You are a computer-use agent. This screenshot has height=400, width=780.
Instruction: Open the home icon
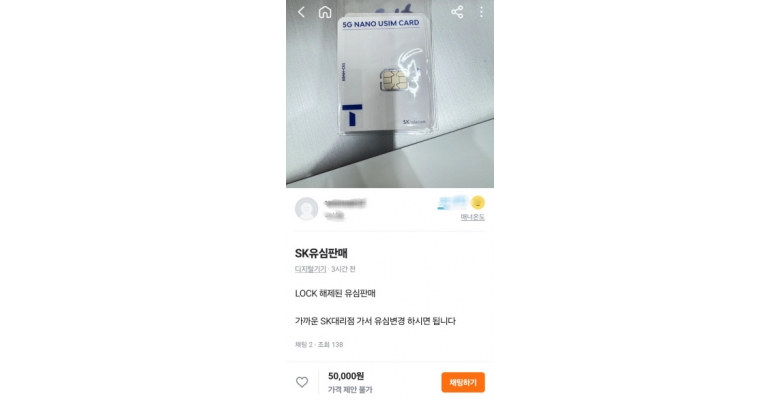coord(325,12)
